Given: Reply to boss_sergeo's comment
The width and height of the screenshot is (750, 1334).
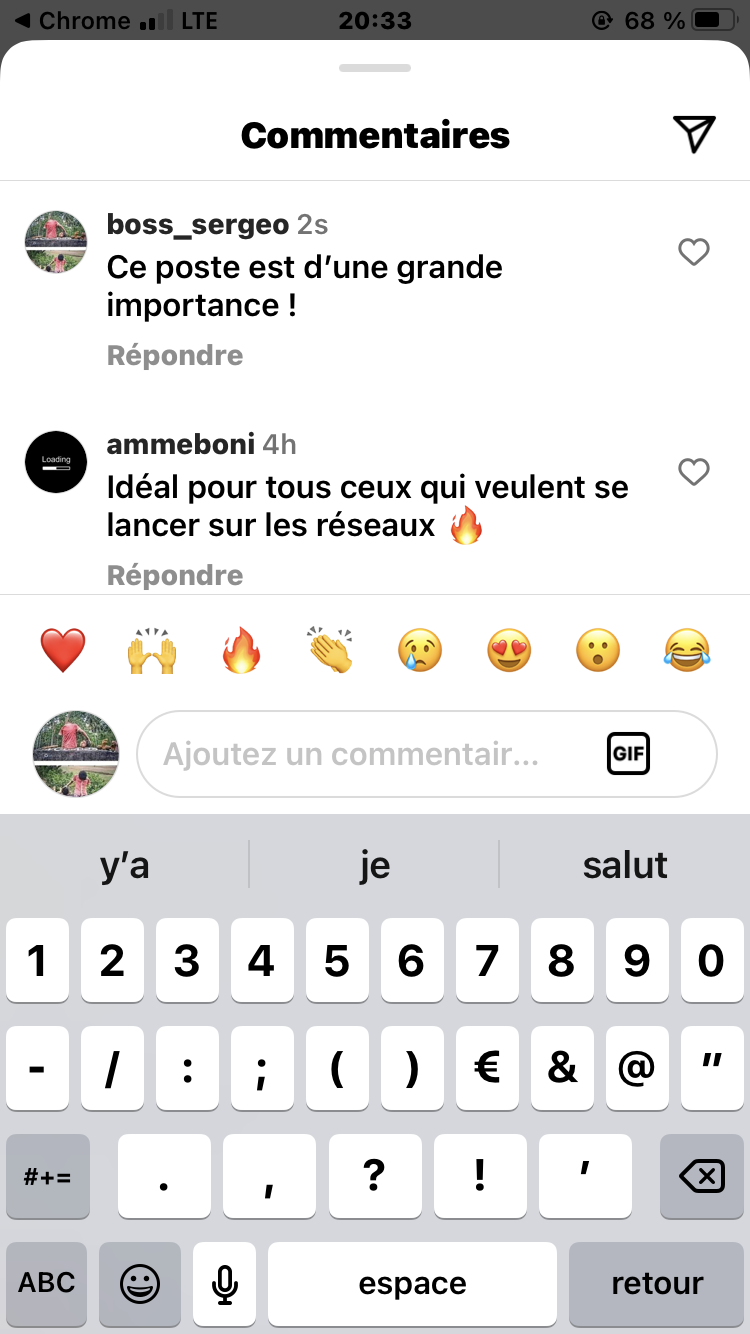Looking at the screenshot, I should point(175,356).
